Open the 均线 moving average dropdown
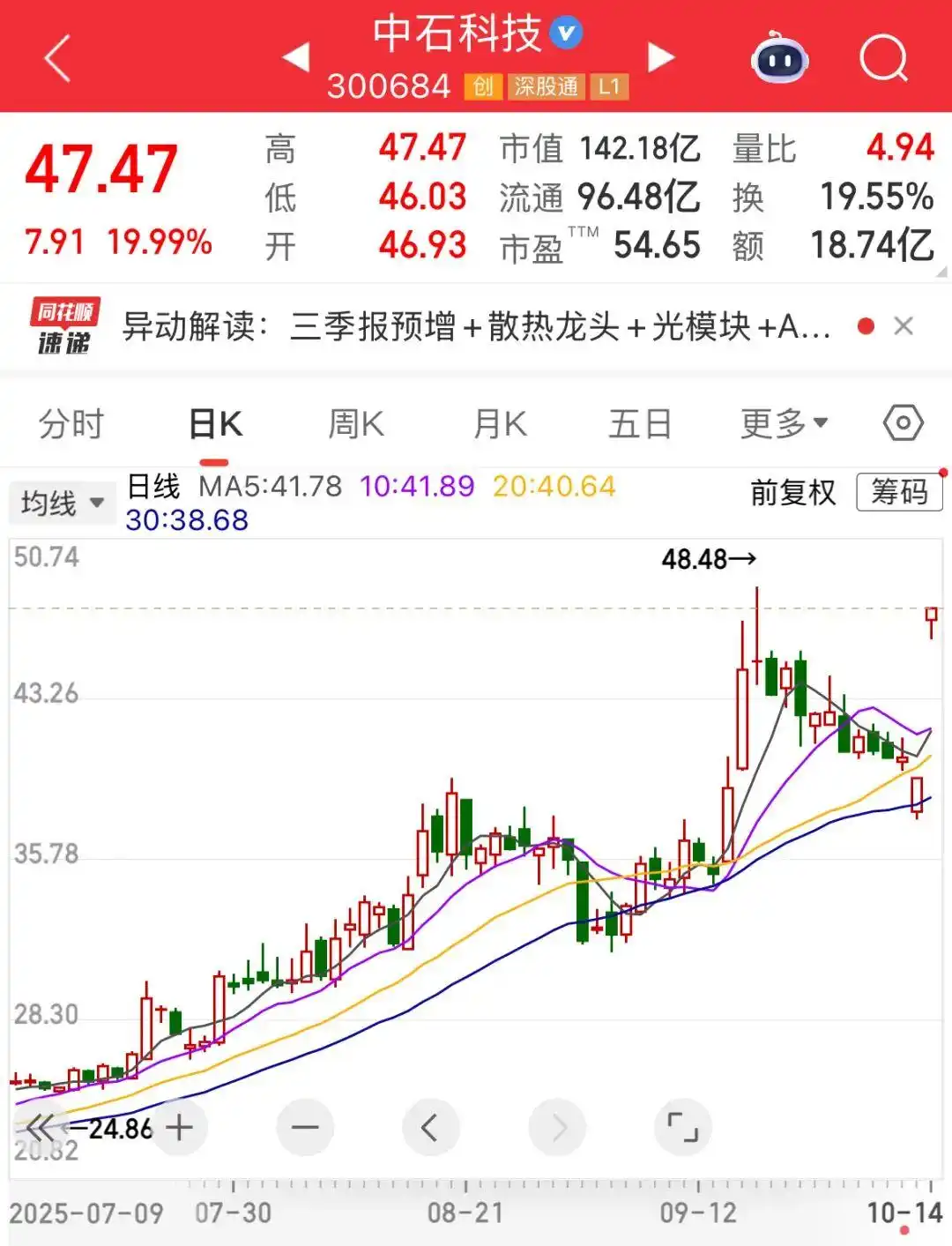The image size is (952, 1246). 62,501
